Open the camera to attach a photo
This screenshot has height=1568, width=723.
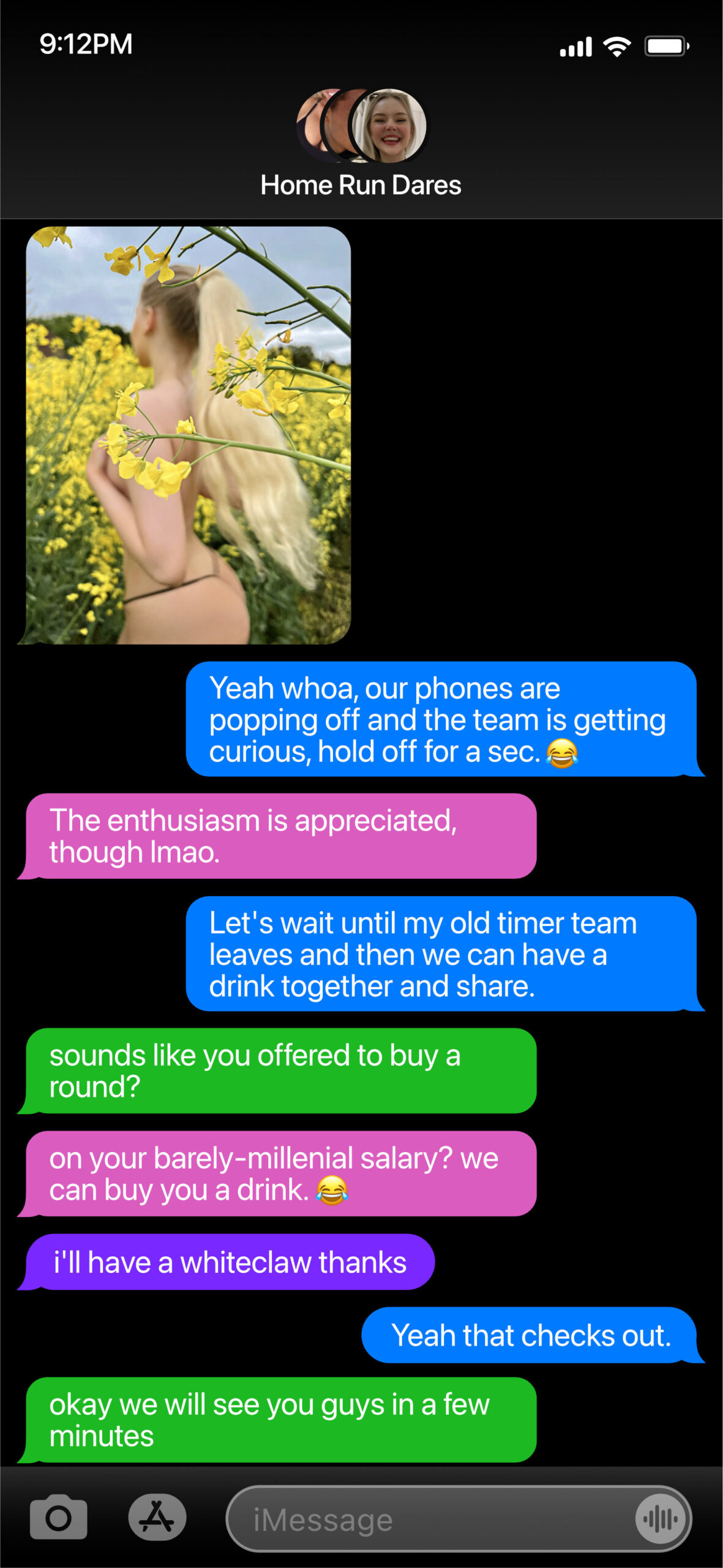pos(59,1517)
